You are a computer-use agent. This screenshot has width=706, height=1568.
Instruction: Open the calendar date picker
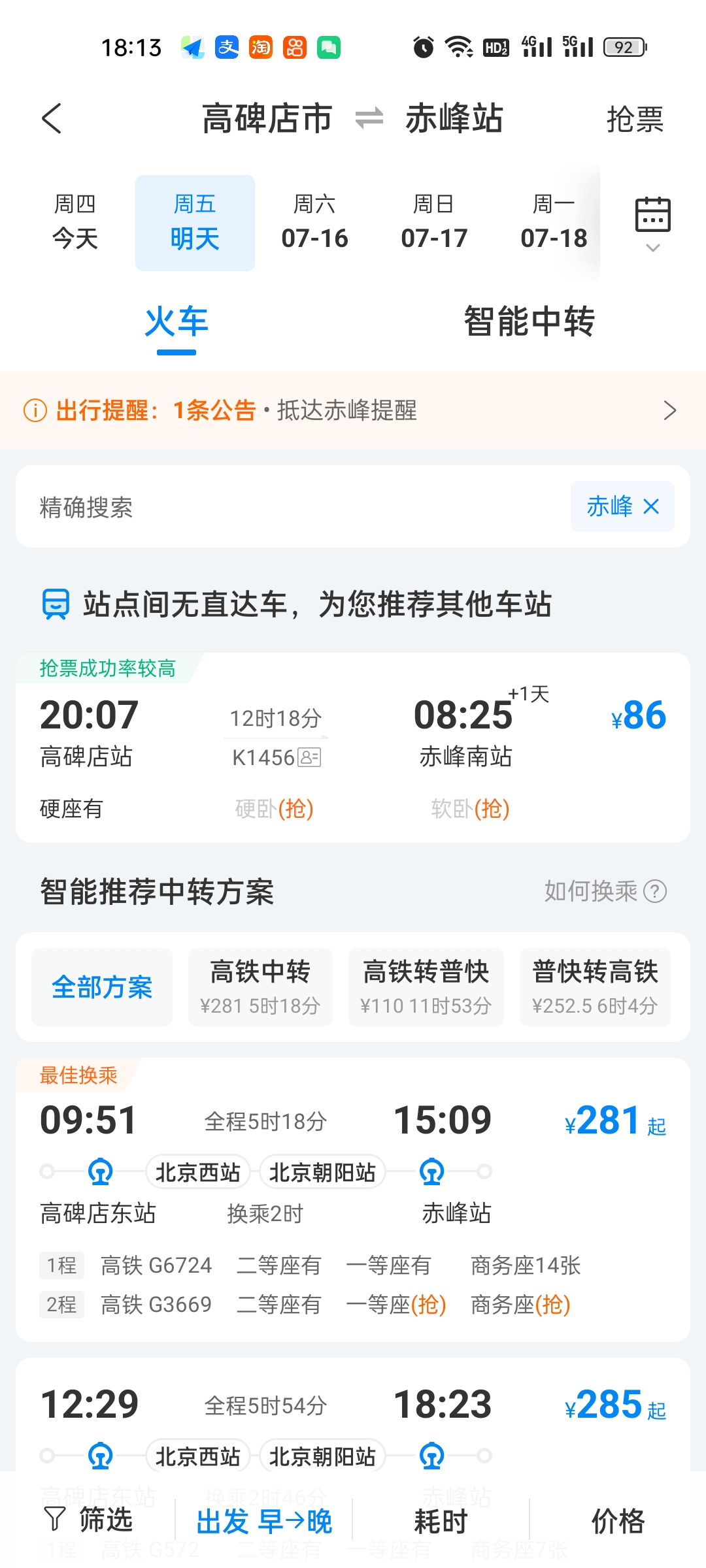[653, 223]
